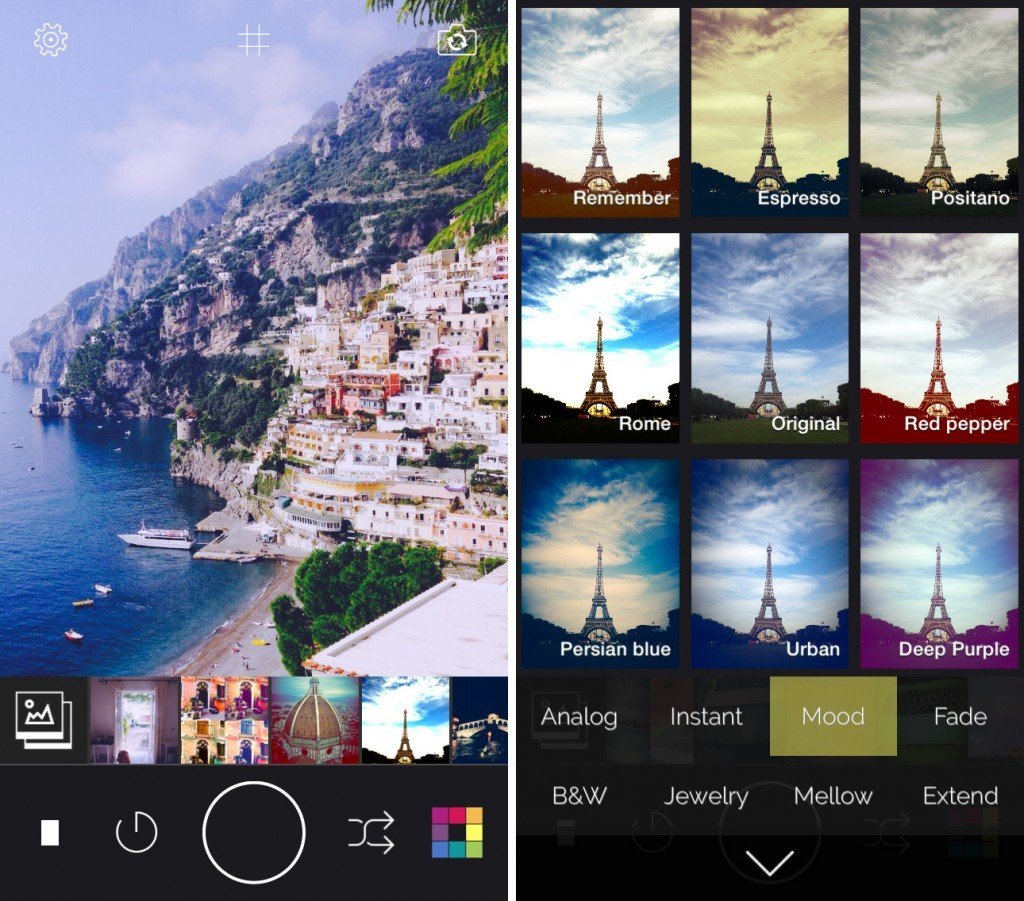Image resolution: width=1024 pixels, height=901 pixels.
Task: Open the settings gear
Action: pyautogui.click(x=50, y=40)
